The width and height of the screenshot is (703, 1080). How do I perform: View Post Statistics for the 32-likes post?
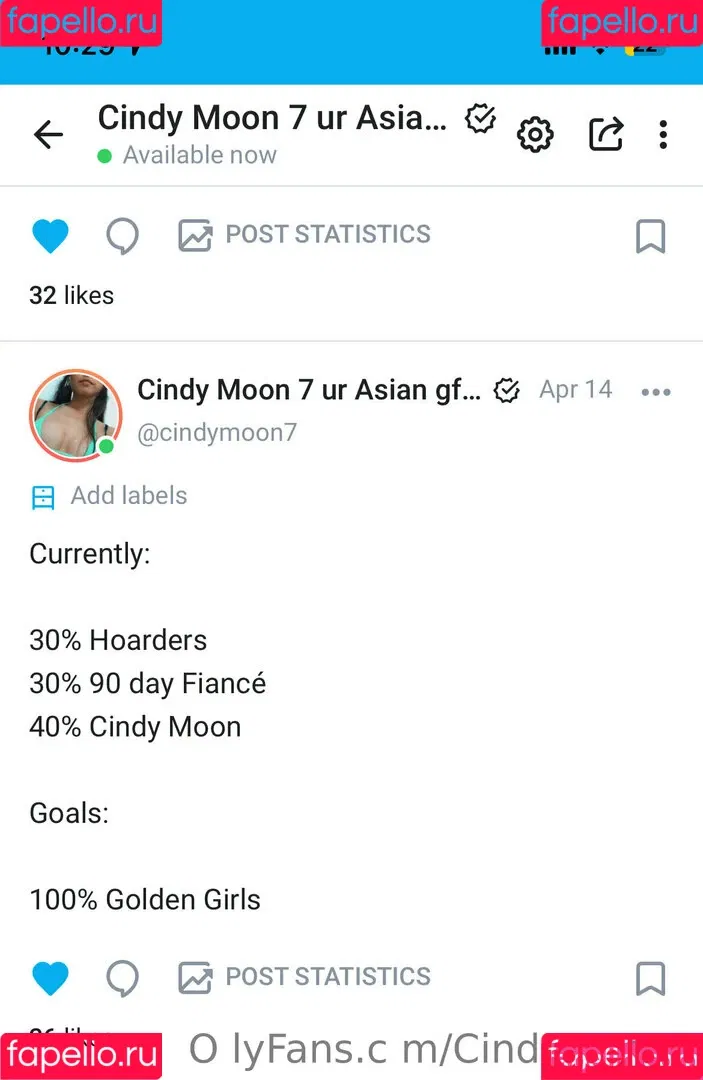305,235
